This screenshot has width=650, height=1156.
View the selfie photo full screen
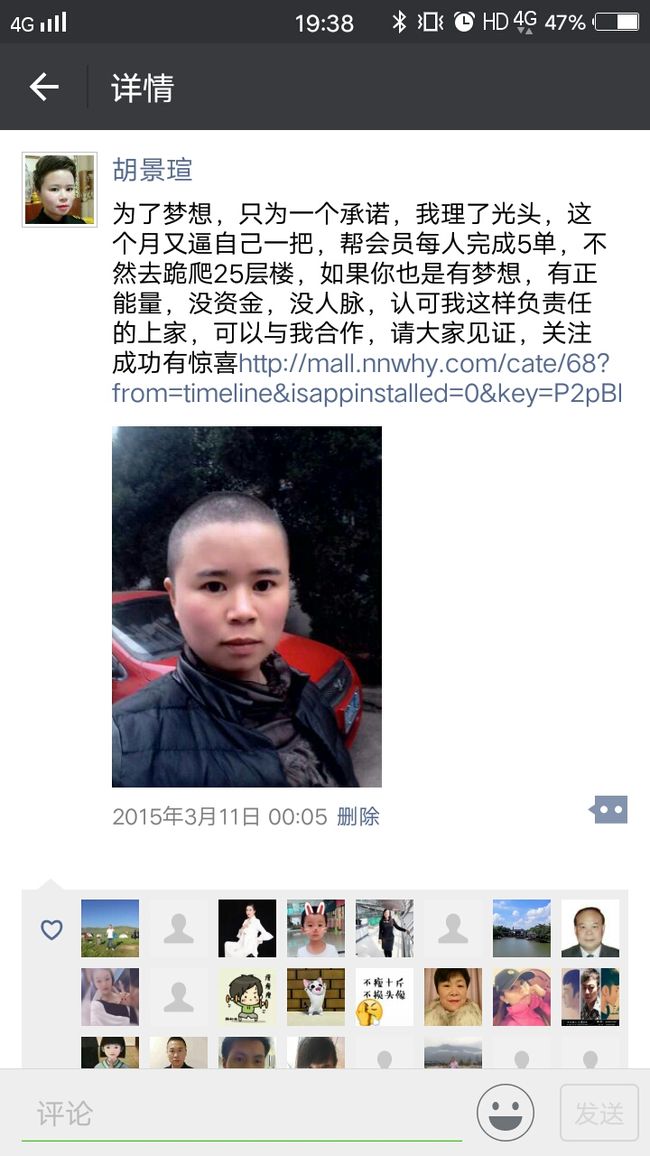247,607
